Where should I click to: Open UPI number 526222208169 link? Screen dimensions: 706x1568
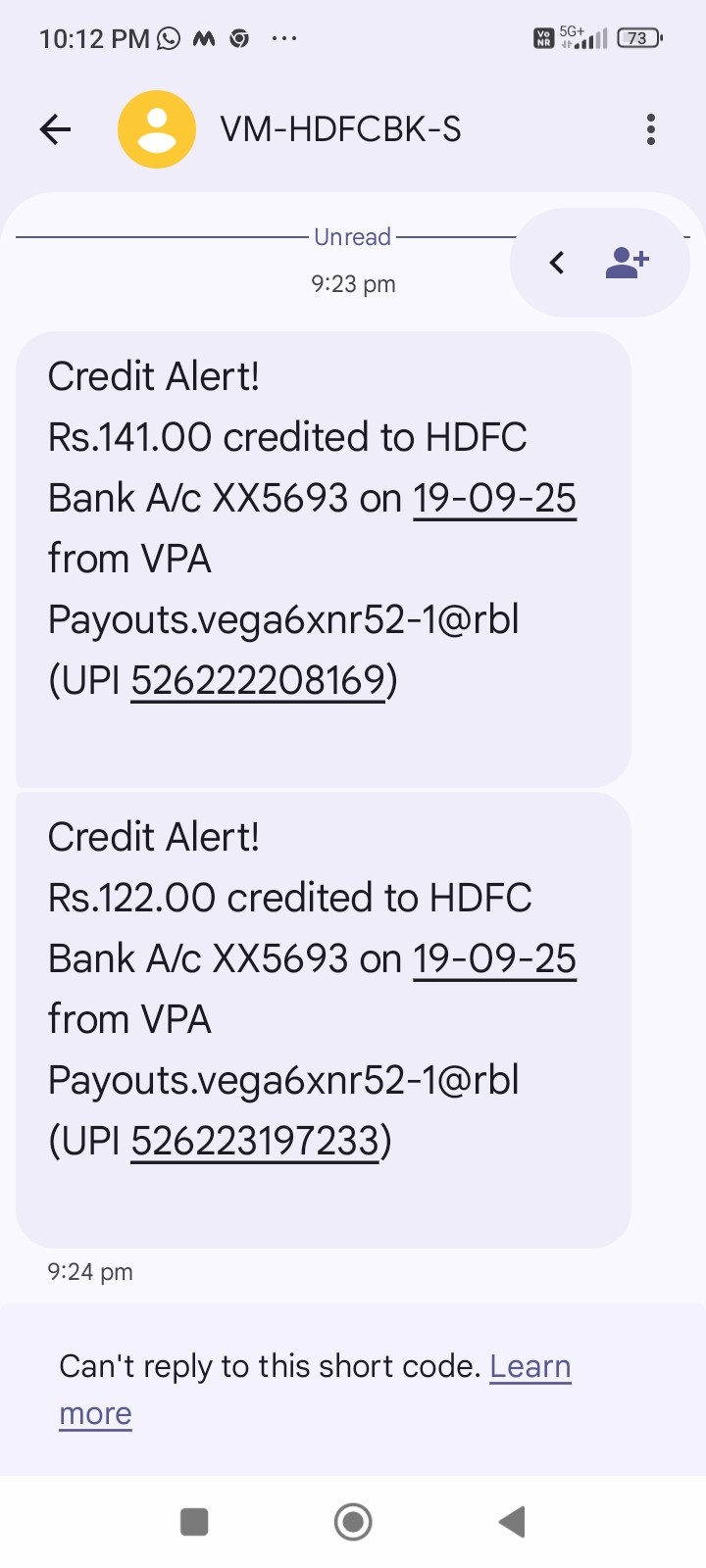pos(258,679)
